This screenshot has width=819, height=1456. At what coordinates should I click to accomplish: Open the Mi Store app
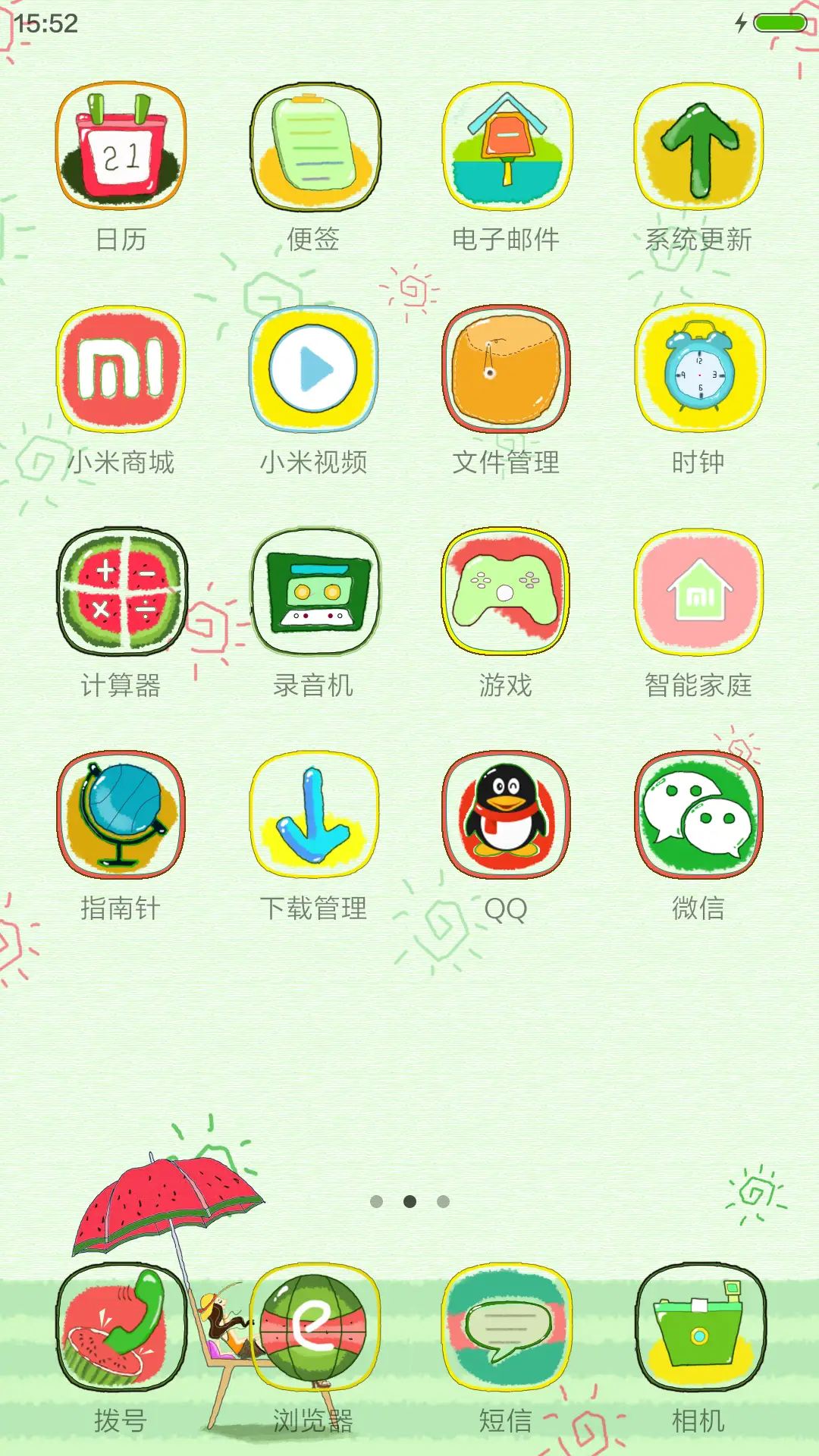coord(121,368)
